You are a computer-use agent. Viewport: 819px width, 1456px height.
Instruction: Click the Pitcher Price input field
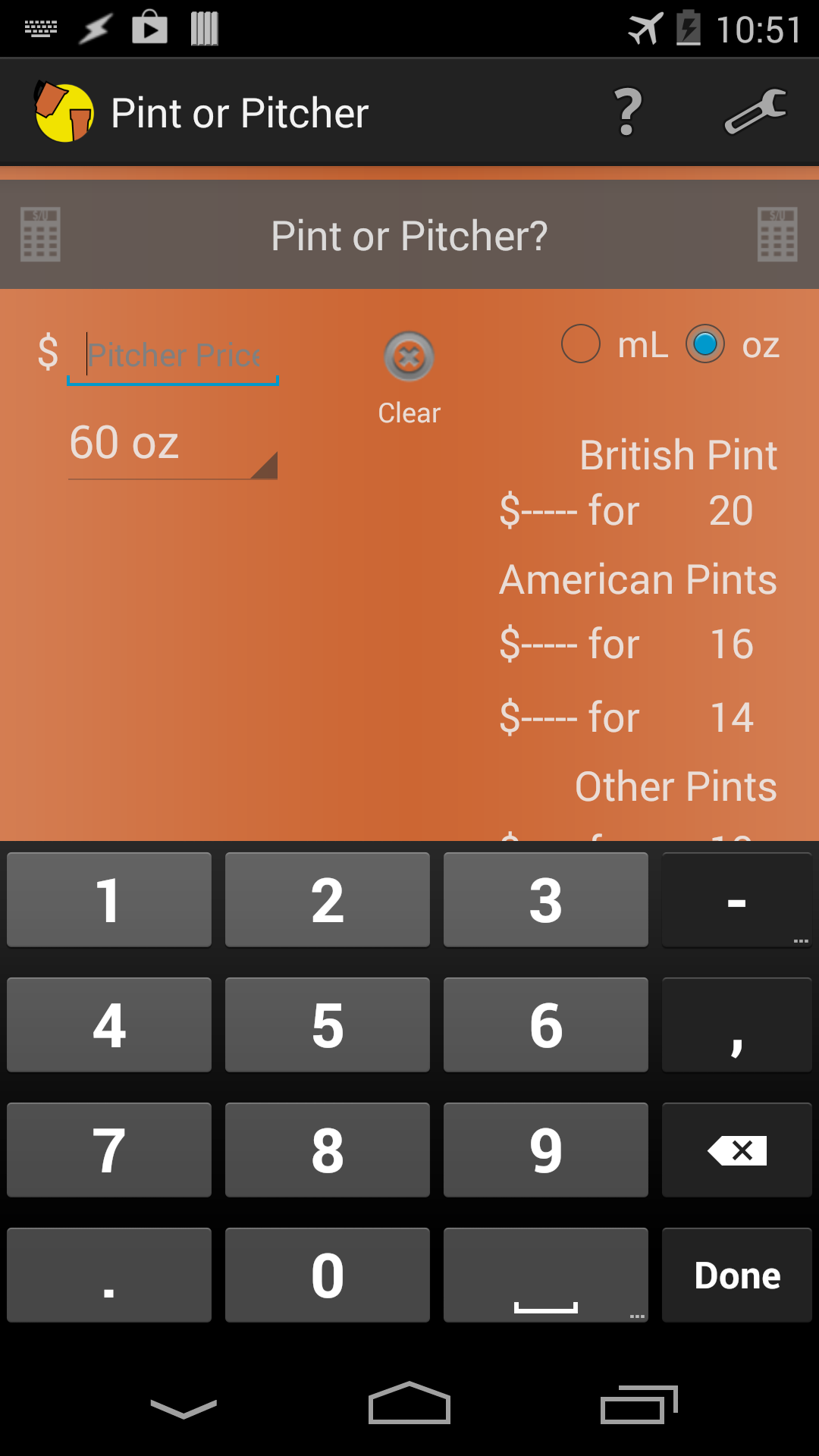(172, 355)
